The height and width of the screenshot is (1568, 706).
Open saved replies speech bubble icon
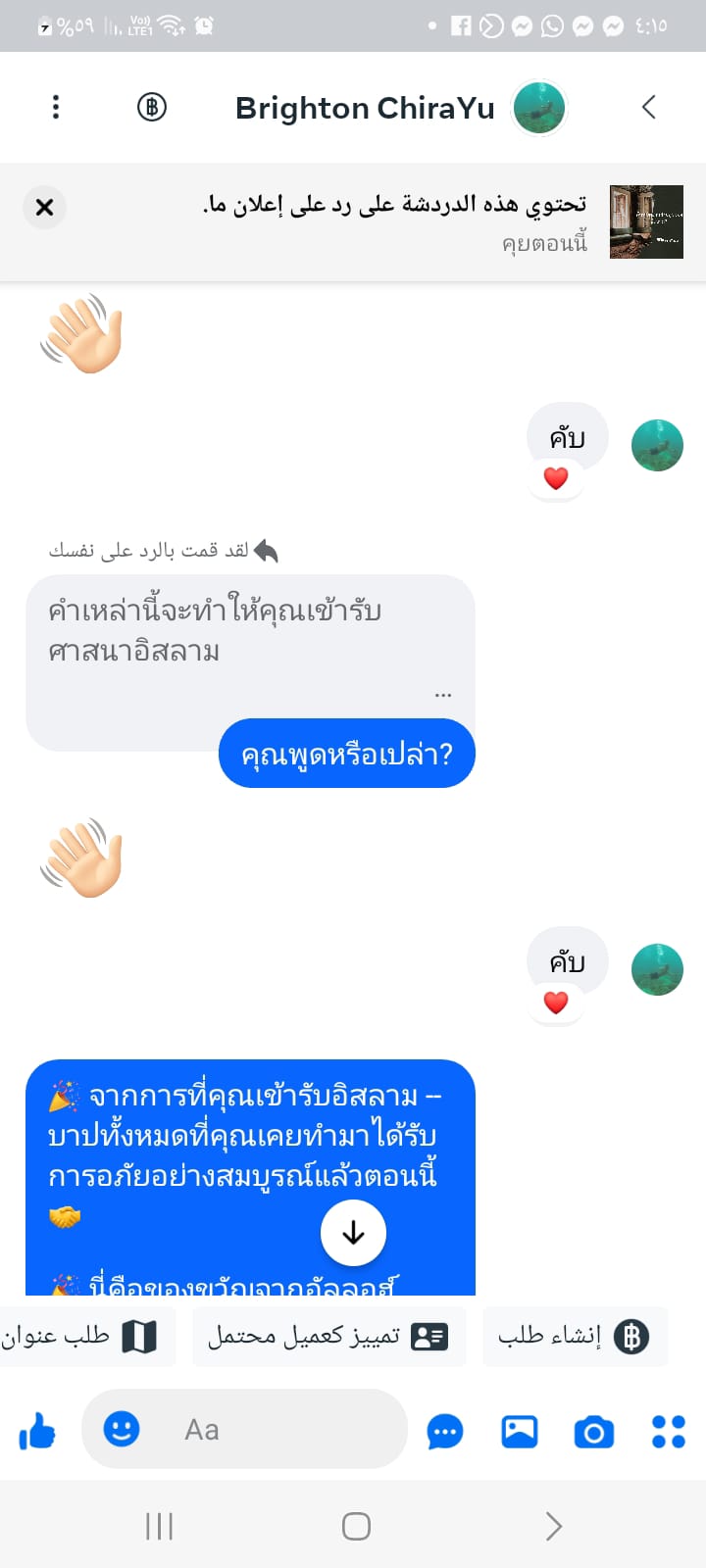[x=445, y=1432]
